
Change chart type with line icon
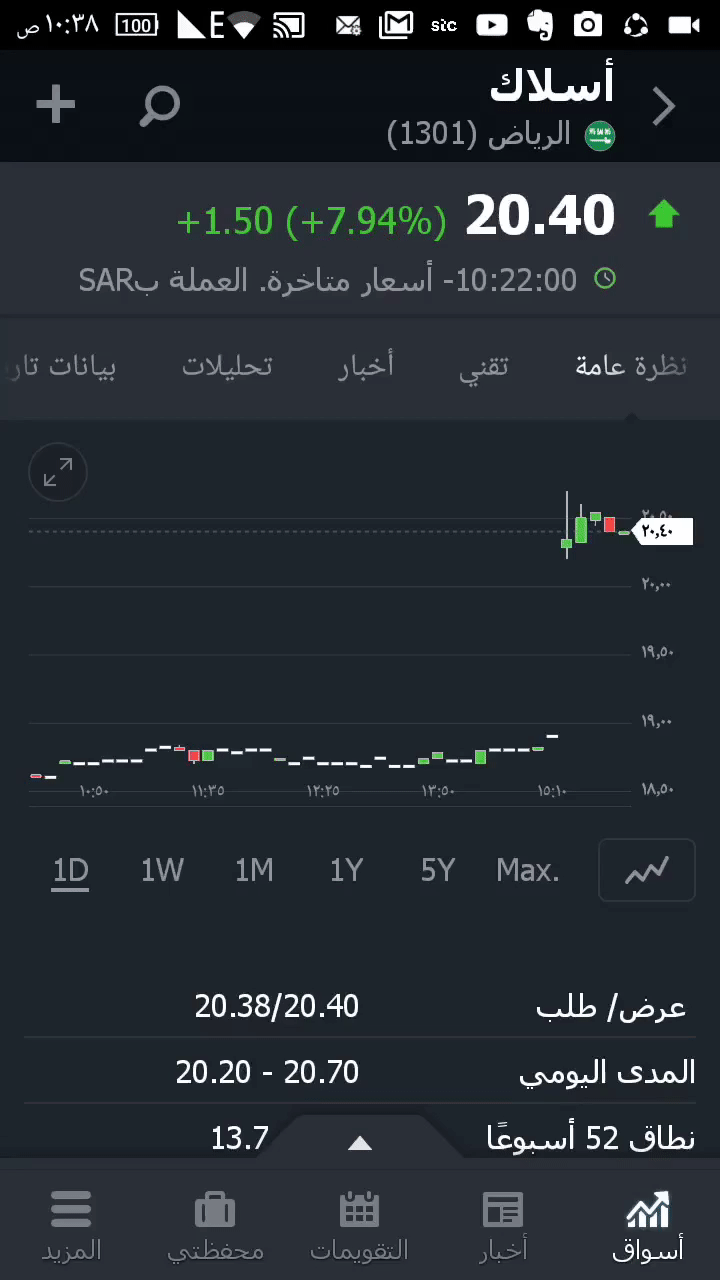click(x=646, y=871)
